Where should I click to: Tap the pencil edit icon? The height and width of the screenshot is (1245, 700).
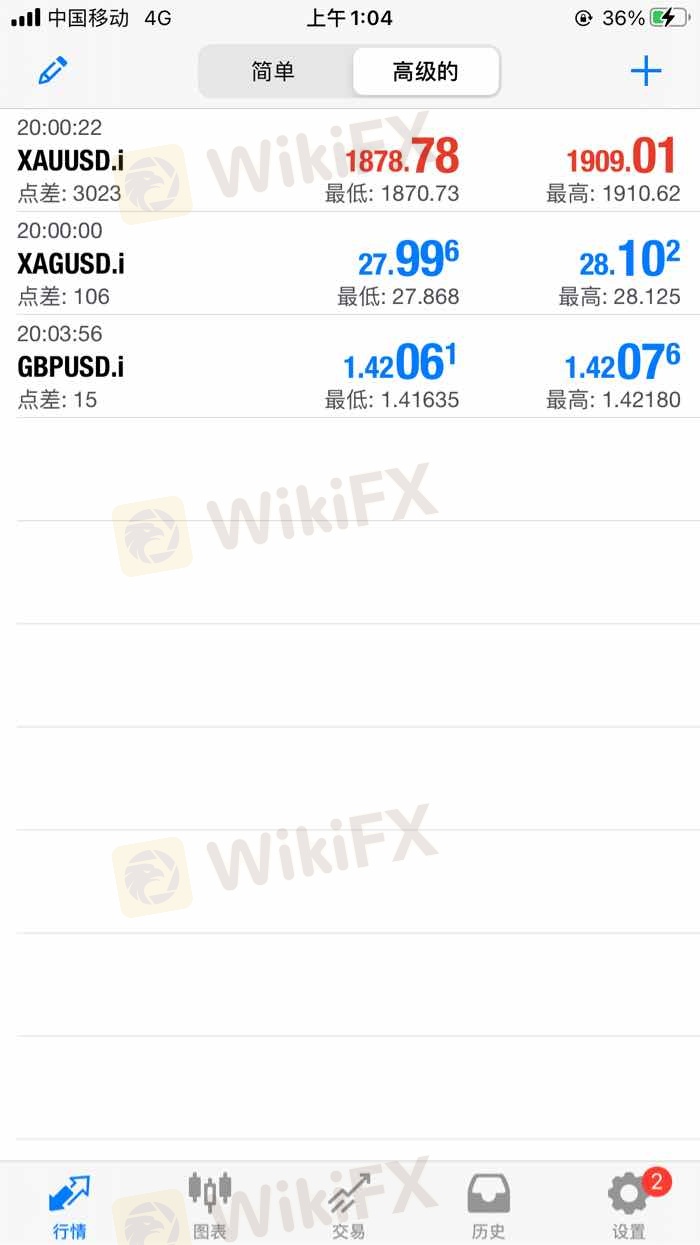point(53,71)
